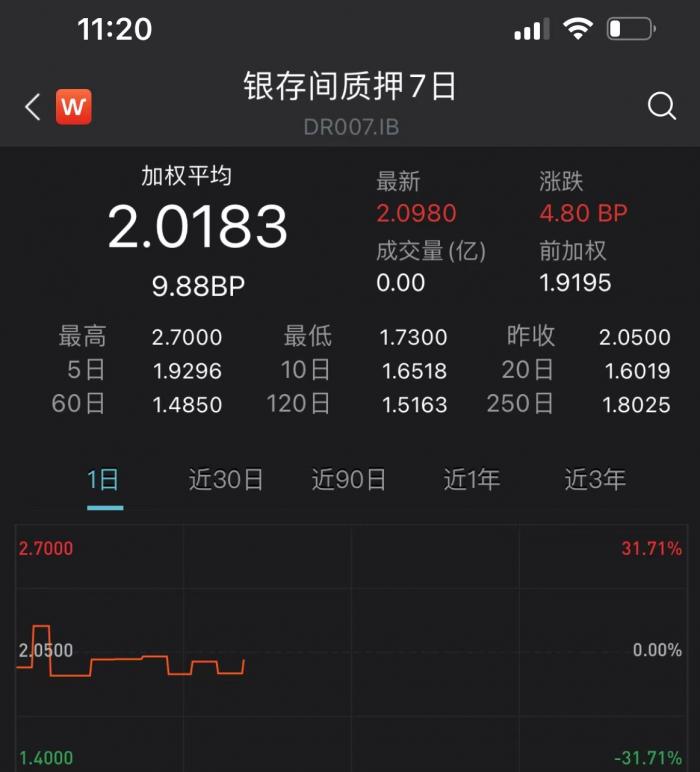Screen dimensions: 700x772
Task: Show the 近90日 chart range
Action: coord(349,480)
